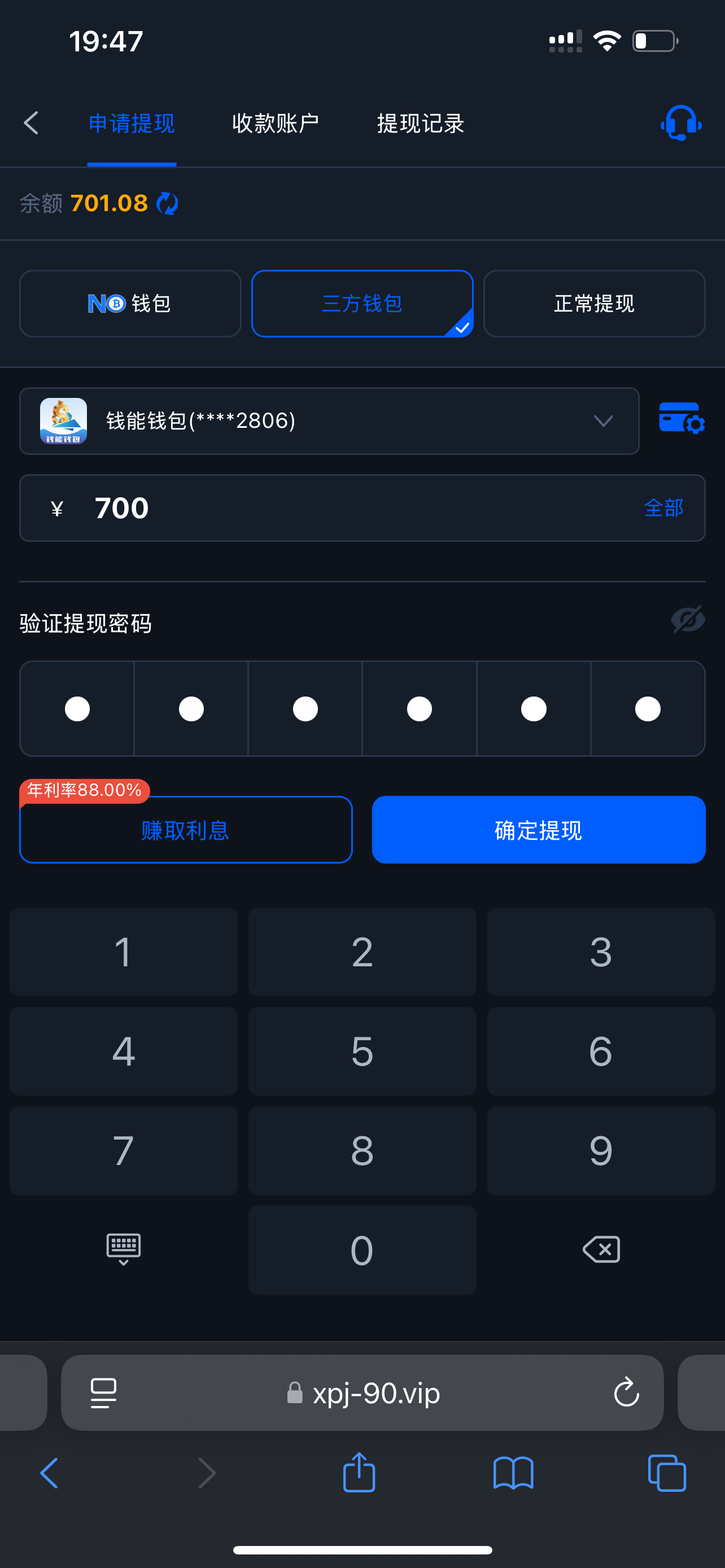The width and height of the screenshot is (725, 1568).
Task: Switch to the 收款账户 tab
Action: click(275, 124)
